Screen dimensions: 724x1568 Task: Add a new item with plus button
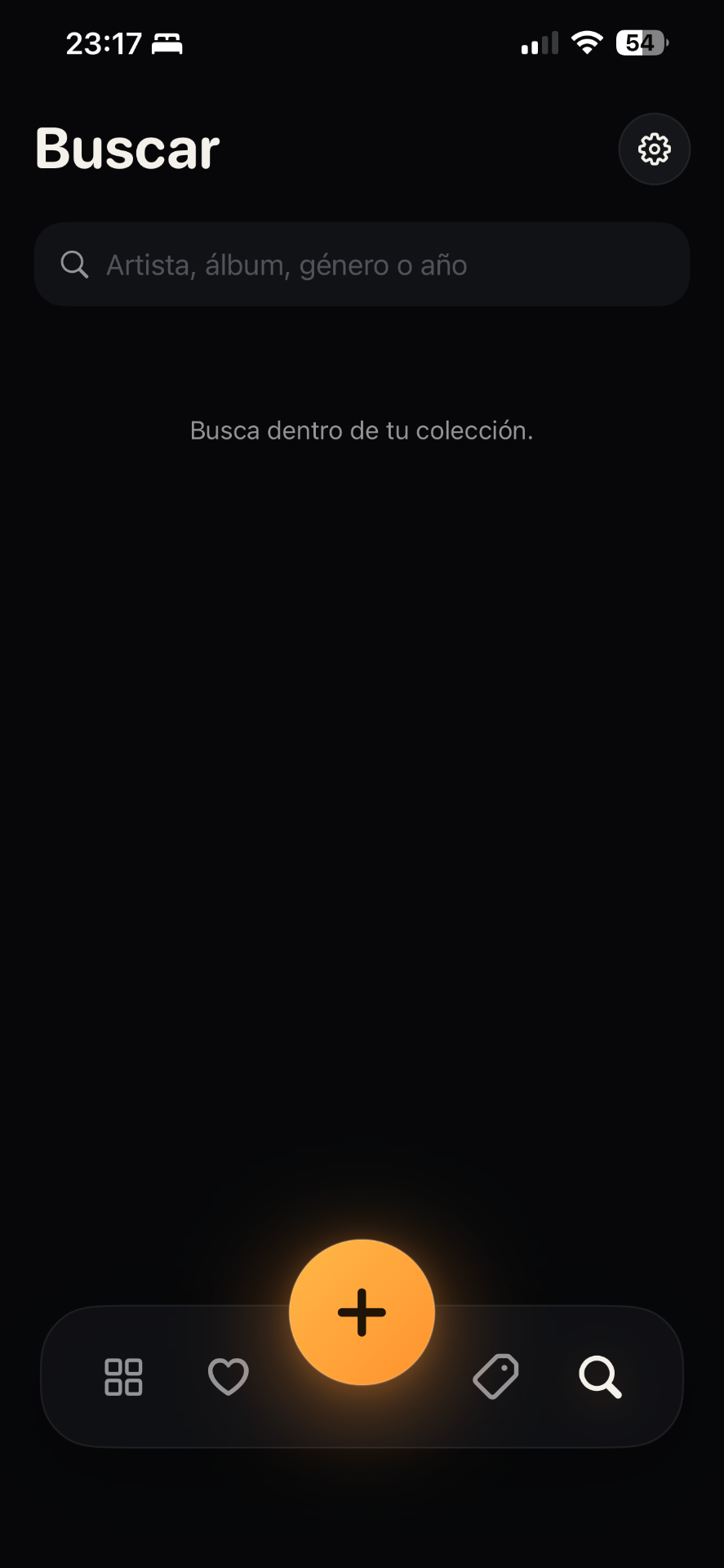pyautogui.click(x=362, y=1312)
